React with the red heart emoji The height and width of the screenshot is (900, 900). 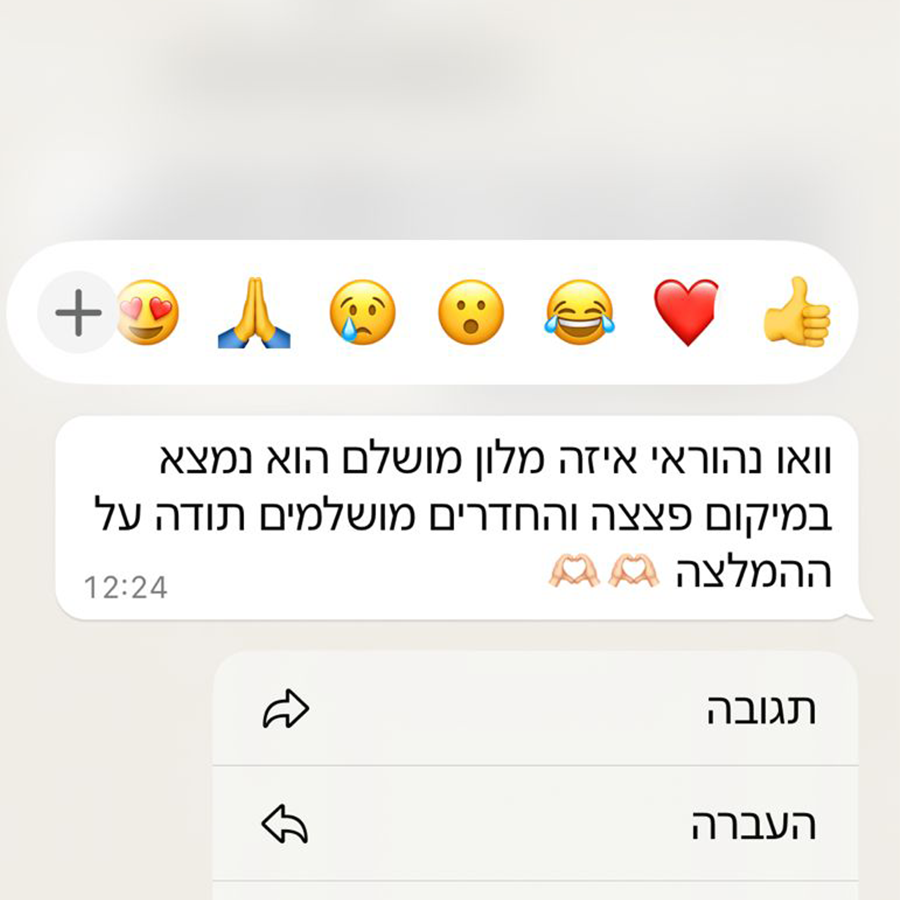[x=686, y=312]
